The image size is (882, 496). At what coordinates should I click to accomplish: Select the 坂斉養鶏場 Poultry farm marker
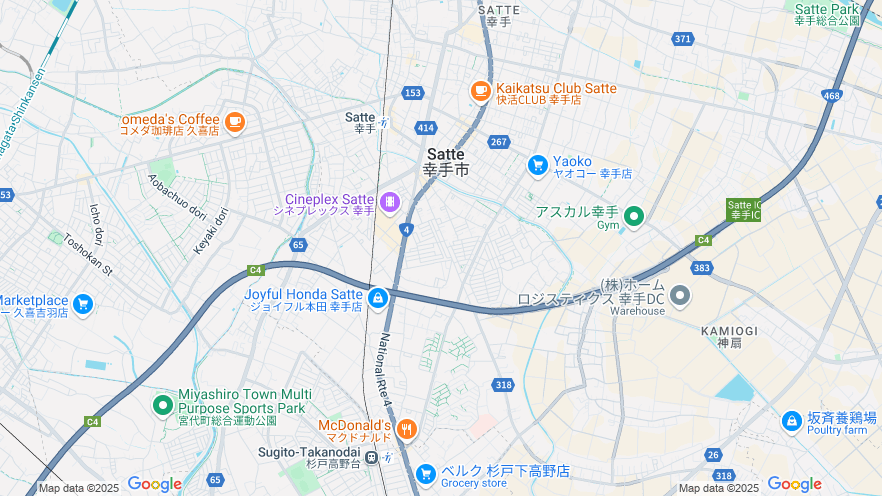point(792,422)
